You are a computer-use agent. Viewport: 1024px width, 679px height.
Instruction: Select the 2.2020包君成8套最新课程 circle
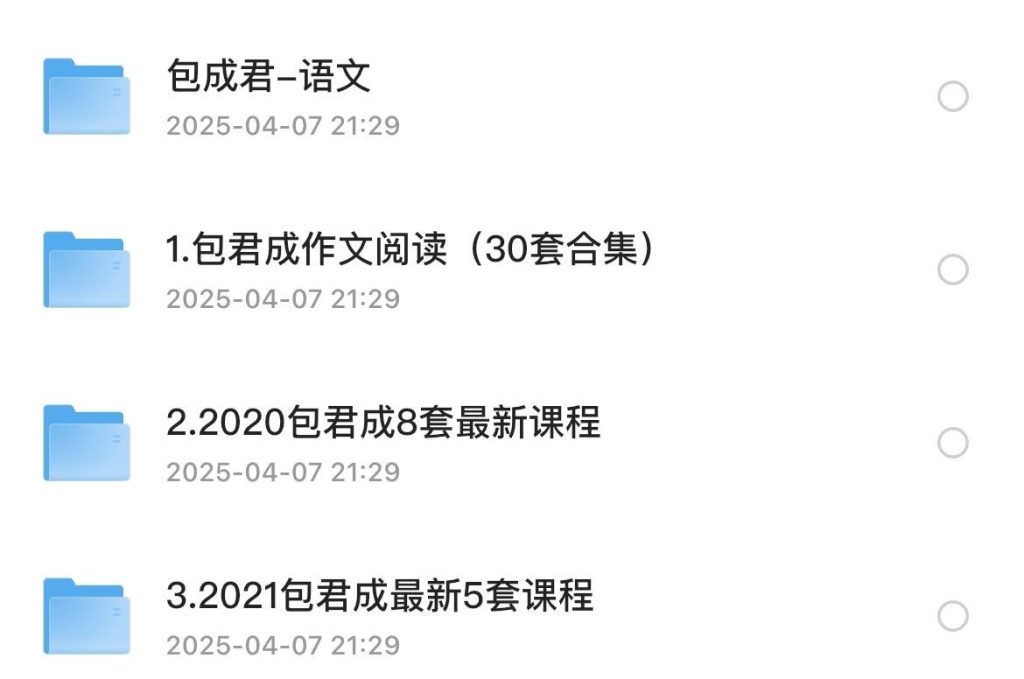pyautogui.click(x=953, y=443)
